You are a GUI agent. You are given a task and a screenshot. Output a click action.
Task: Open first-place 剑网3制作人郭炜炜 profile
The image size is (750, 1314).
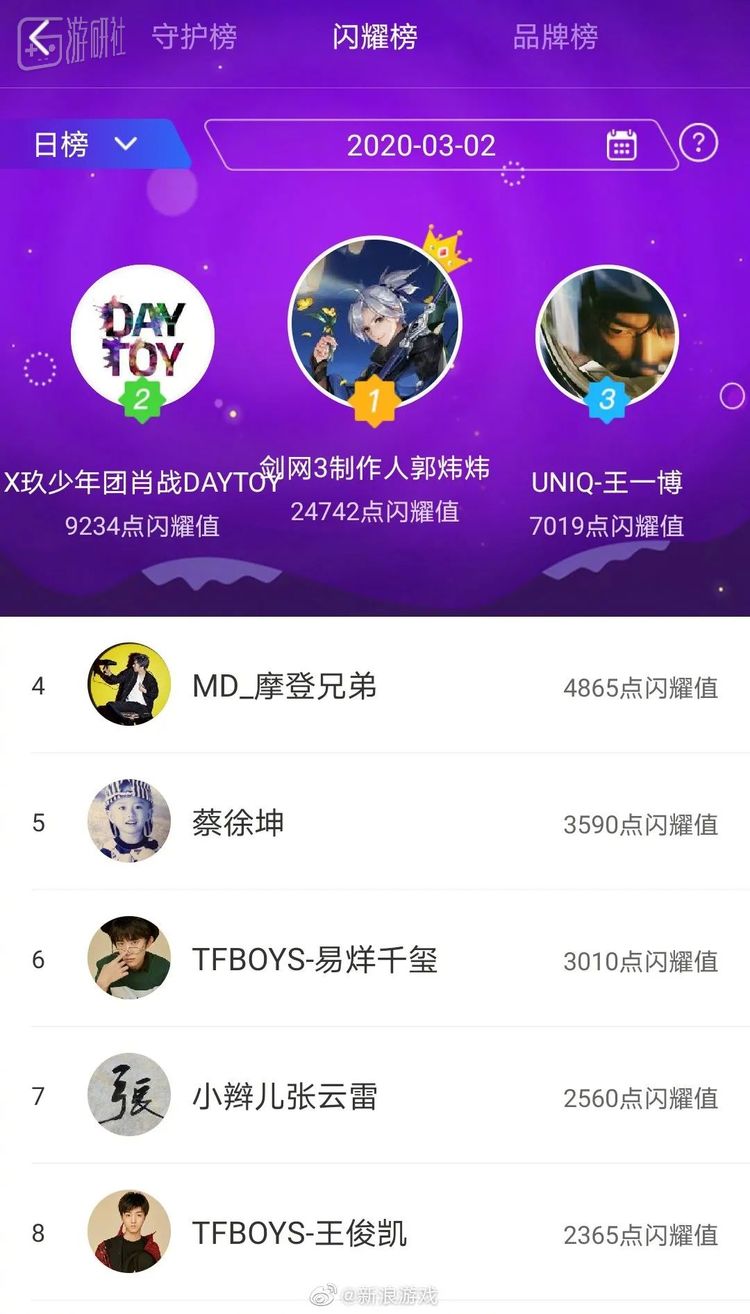pos(374,322)
